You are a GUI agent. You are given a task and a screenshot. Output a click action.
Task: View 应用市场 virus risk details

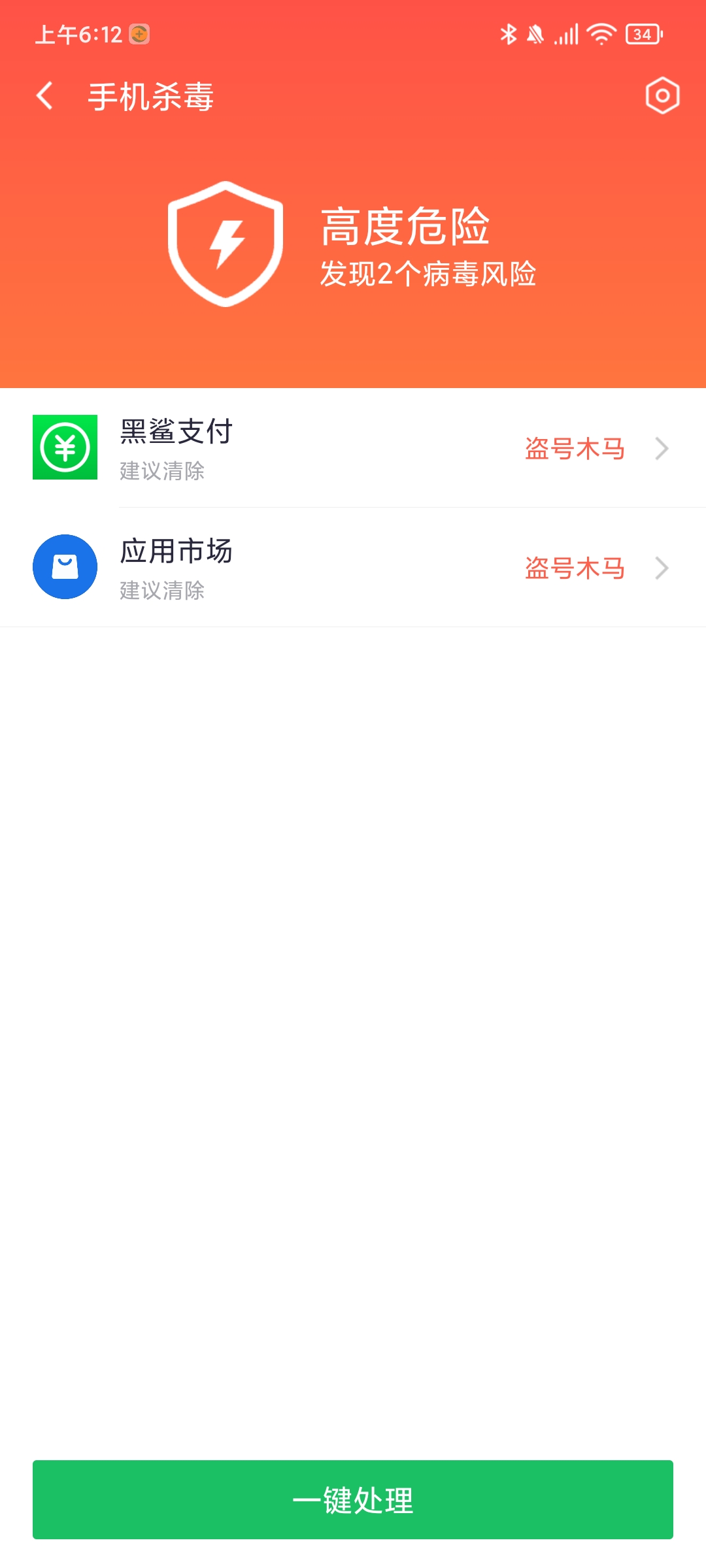pyautogui.click(x=353, y=568)
